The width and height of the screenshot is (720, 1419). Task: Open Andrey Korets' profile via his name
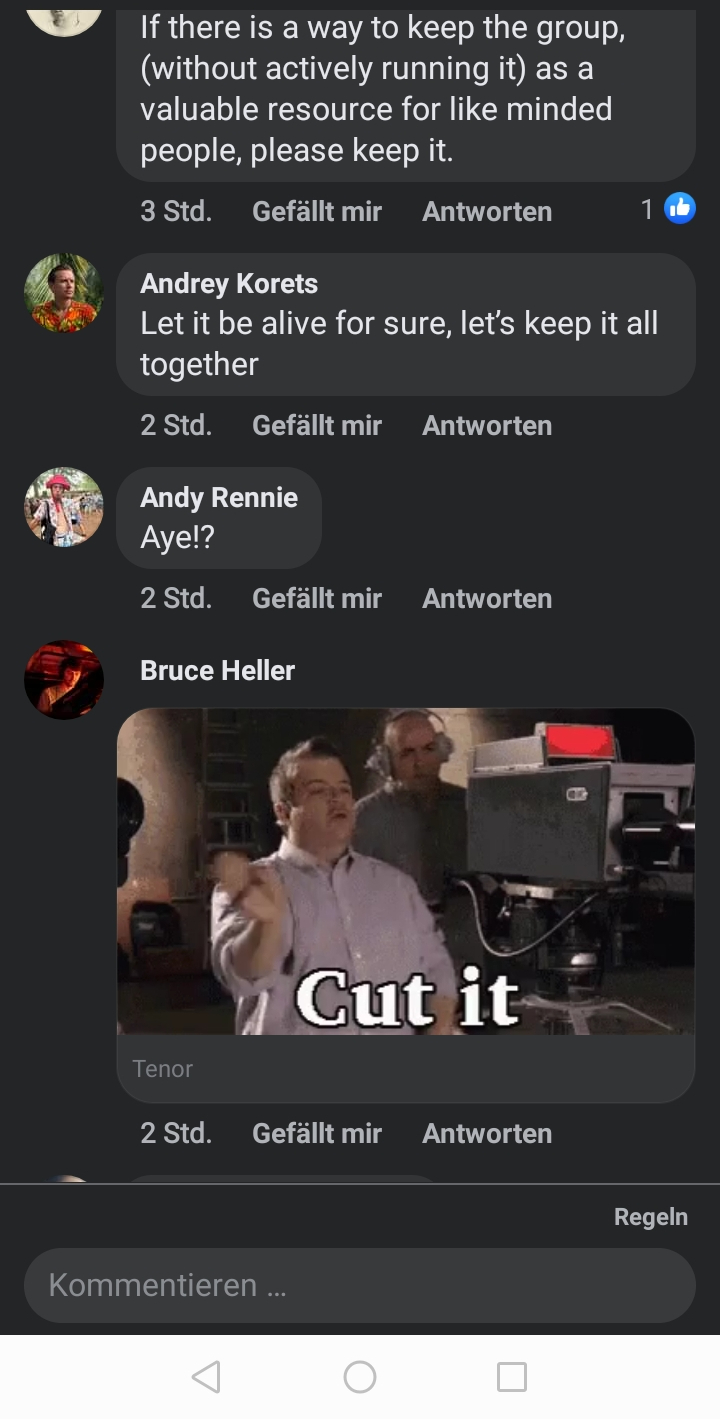coord(229,284)
